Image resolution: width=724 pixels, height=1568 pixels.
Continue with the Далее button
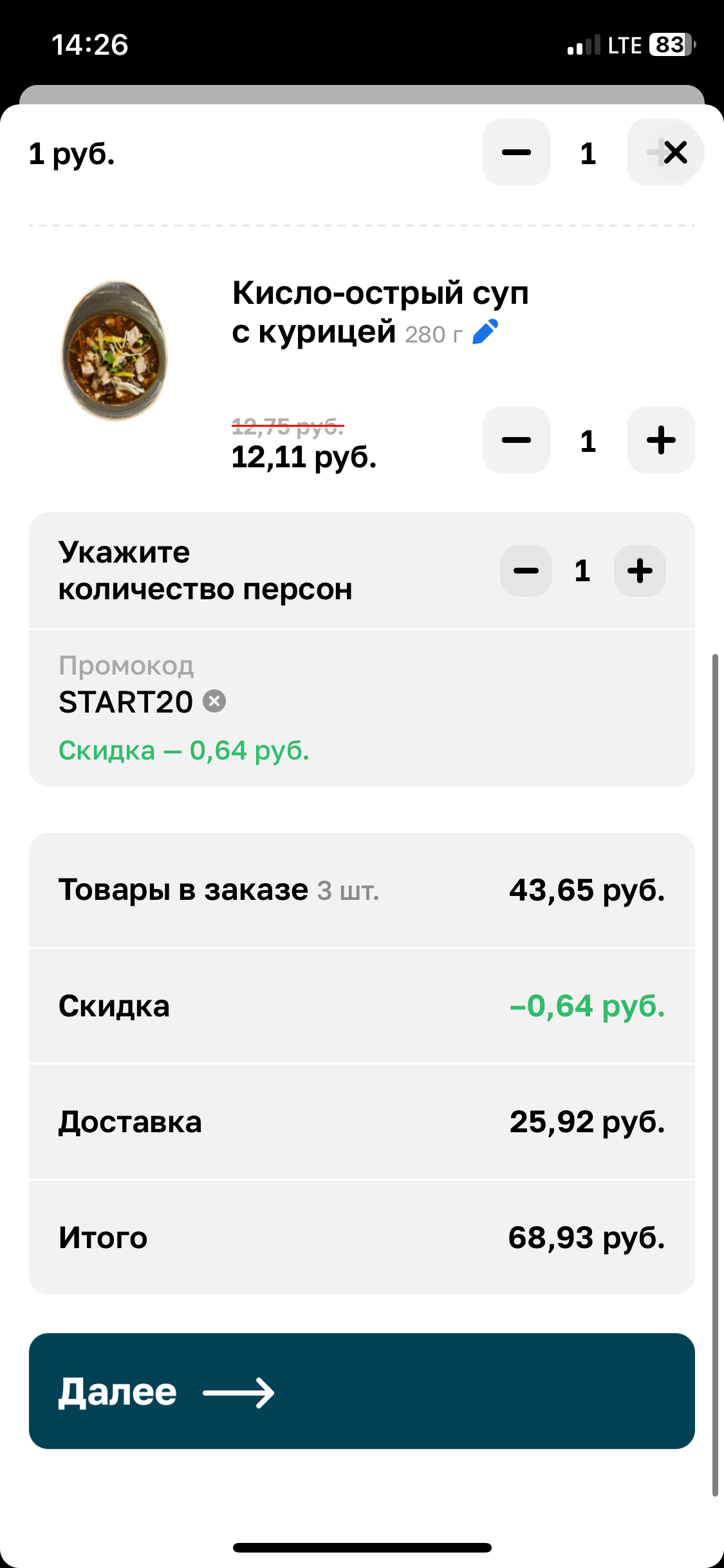[x=362, y=1391]
